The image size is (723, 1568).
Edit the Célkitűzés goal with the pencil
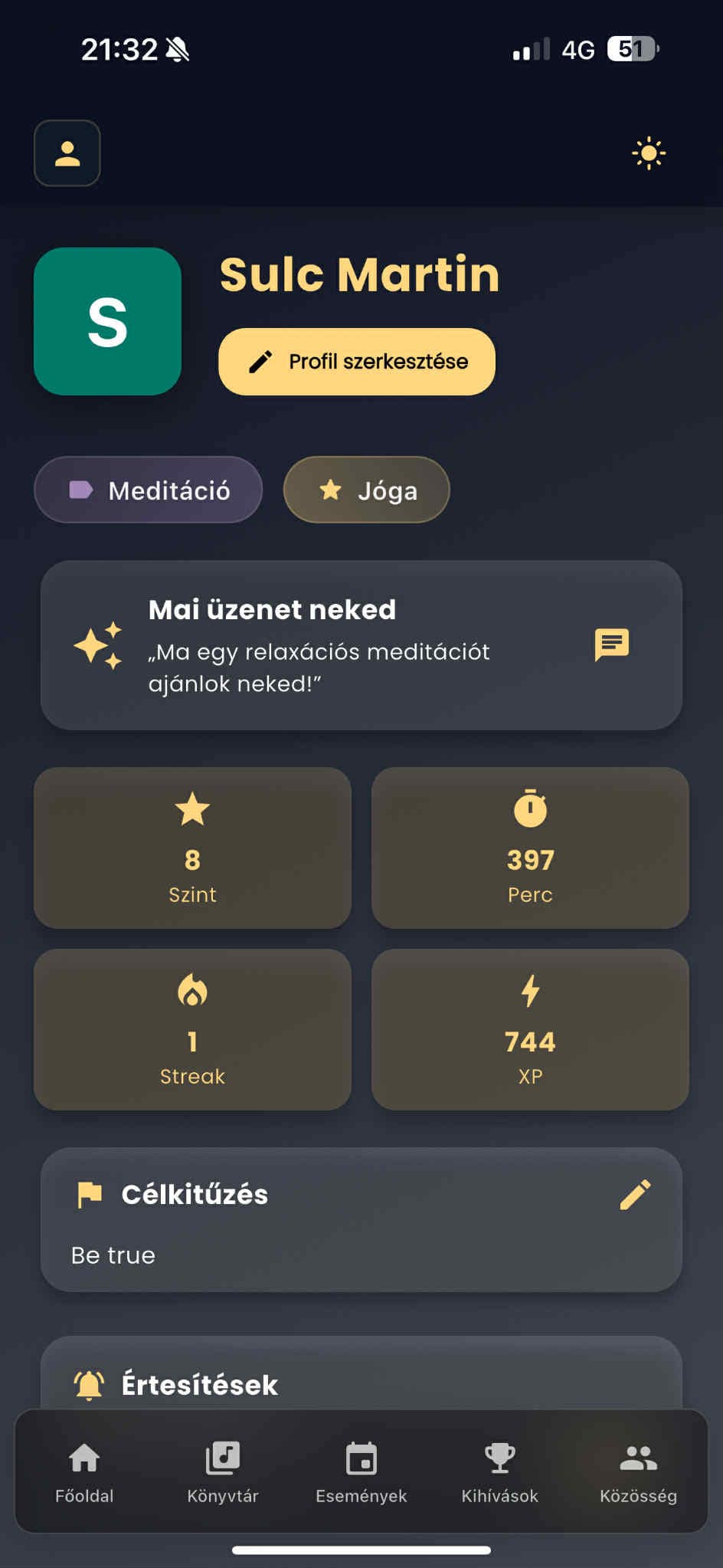(x=635, y=1194)
